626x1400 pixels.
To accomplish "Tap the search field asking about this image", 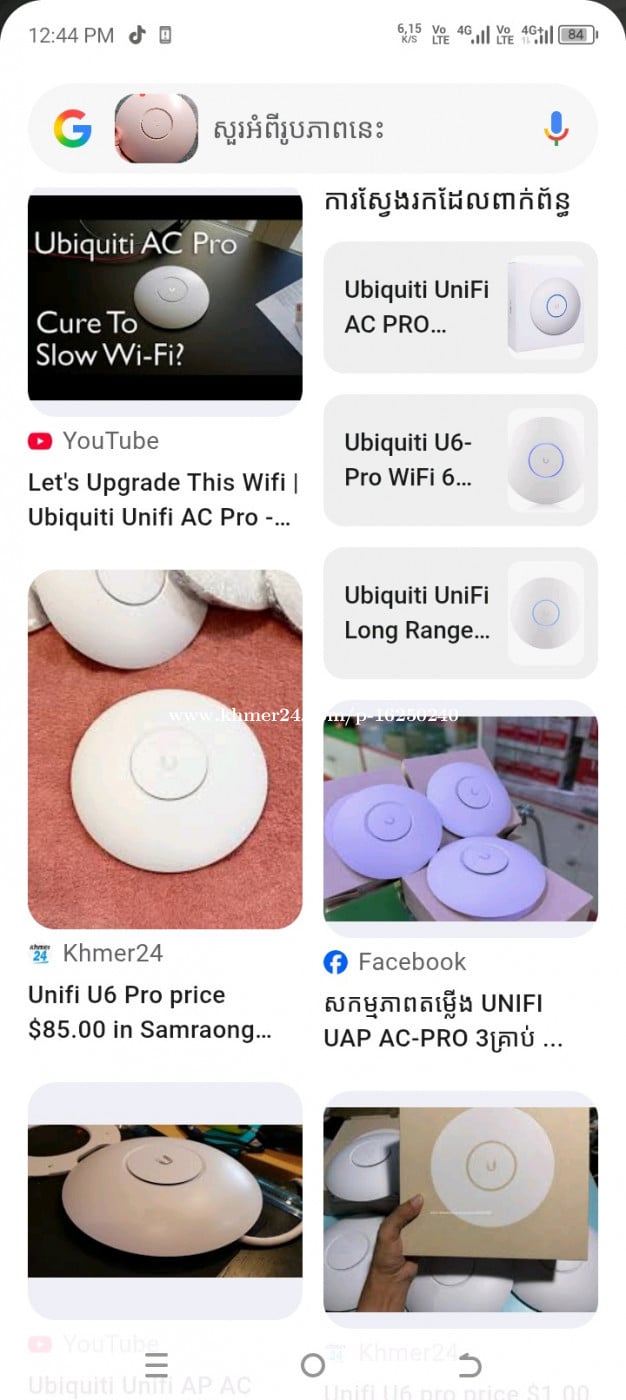I will 370,129.
